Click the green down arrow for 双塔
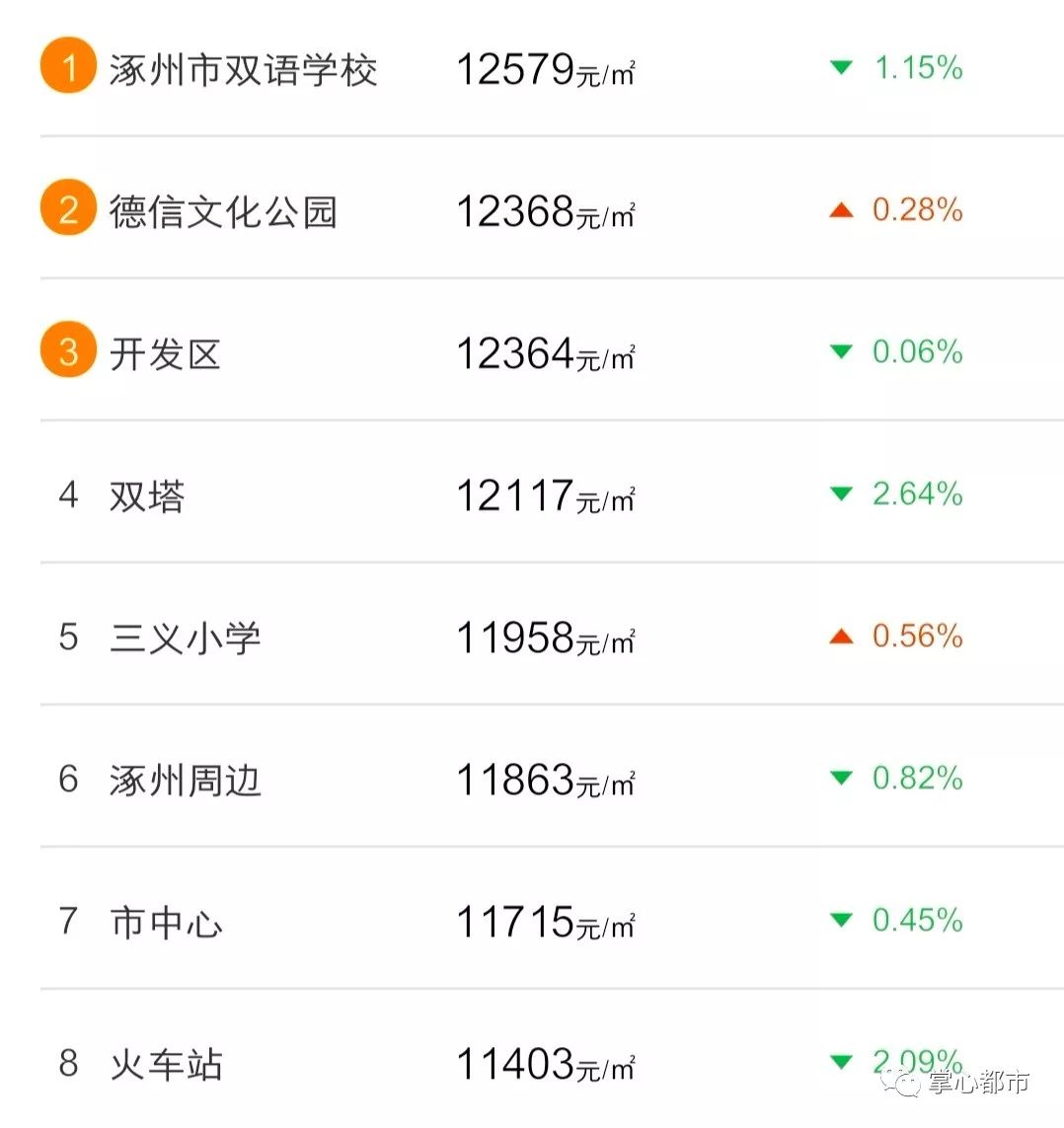 843,493
